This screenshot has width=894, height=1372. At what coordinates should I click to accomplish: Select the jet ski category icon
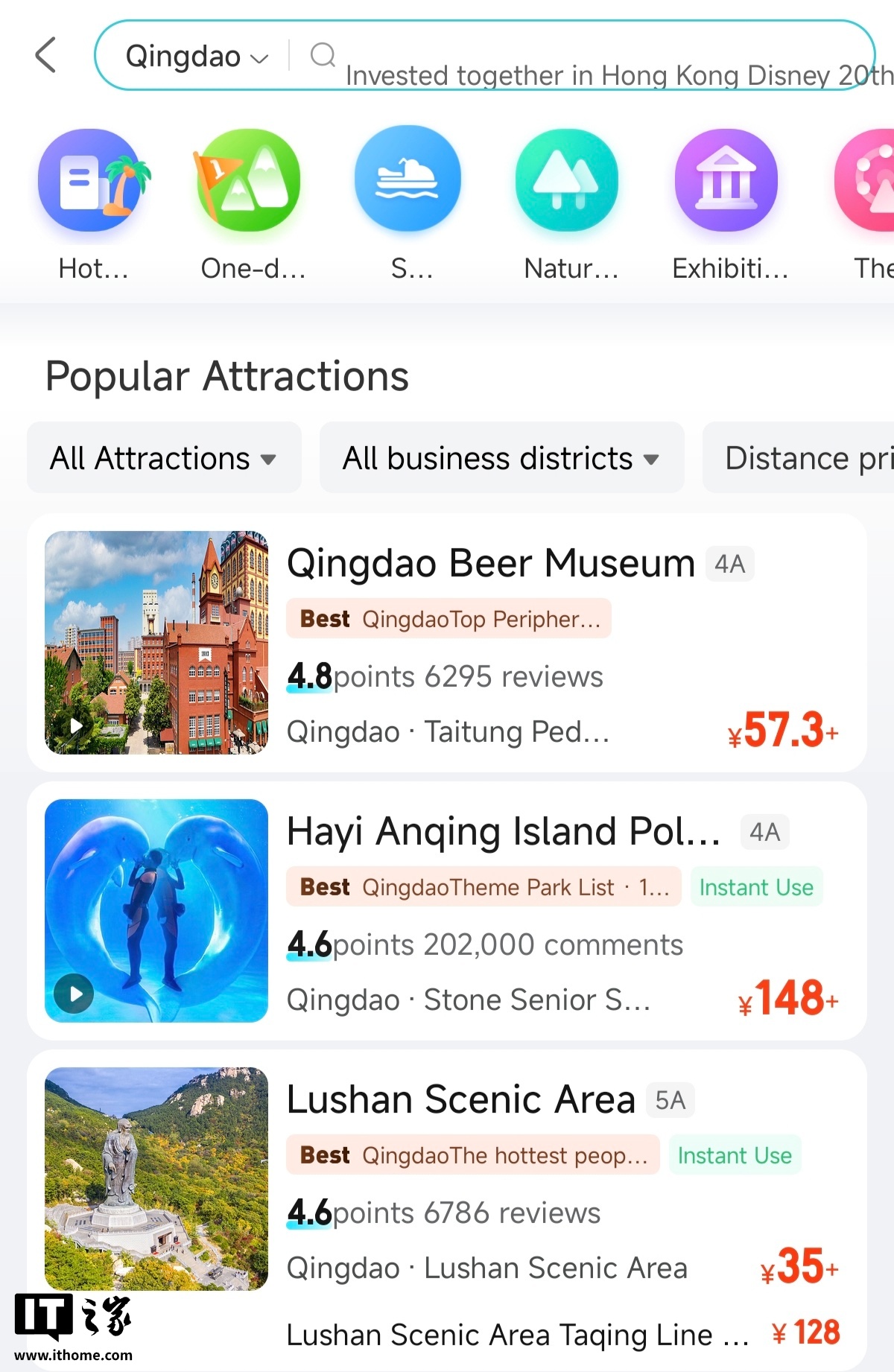tap(408, 180)
